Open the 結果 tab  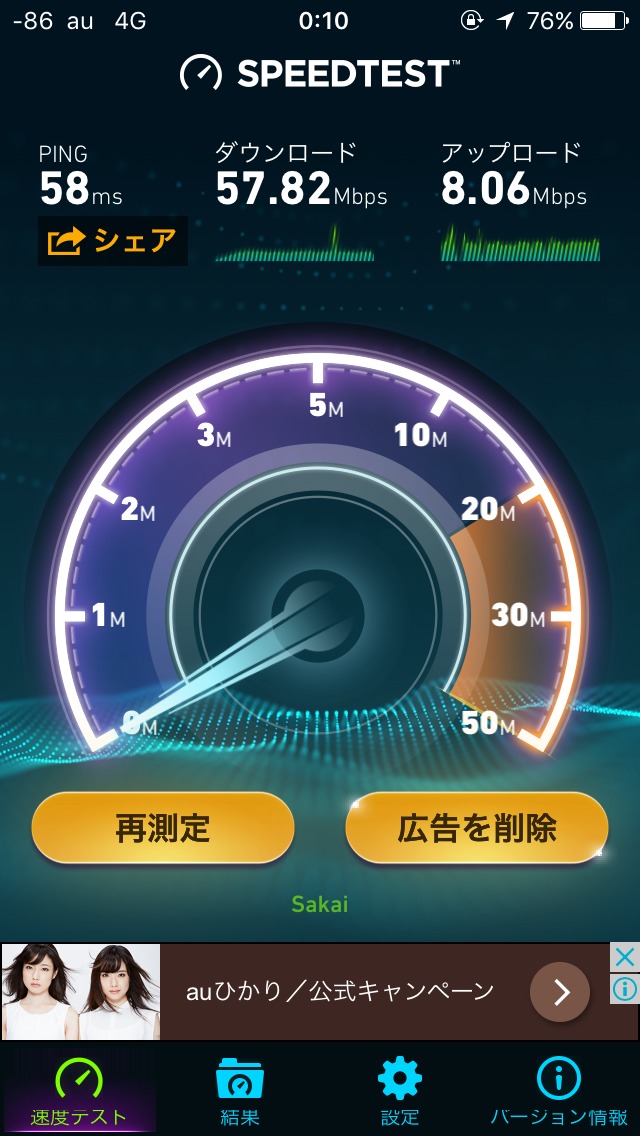click(239, 1090)
